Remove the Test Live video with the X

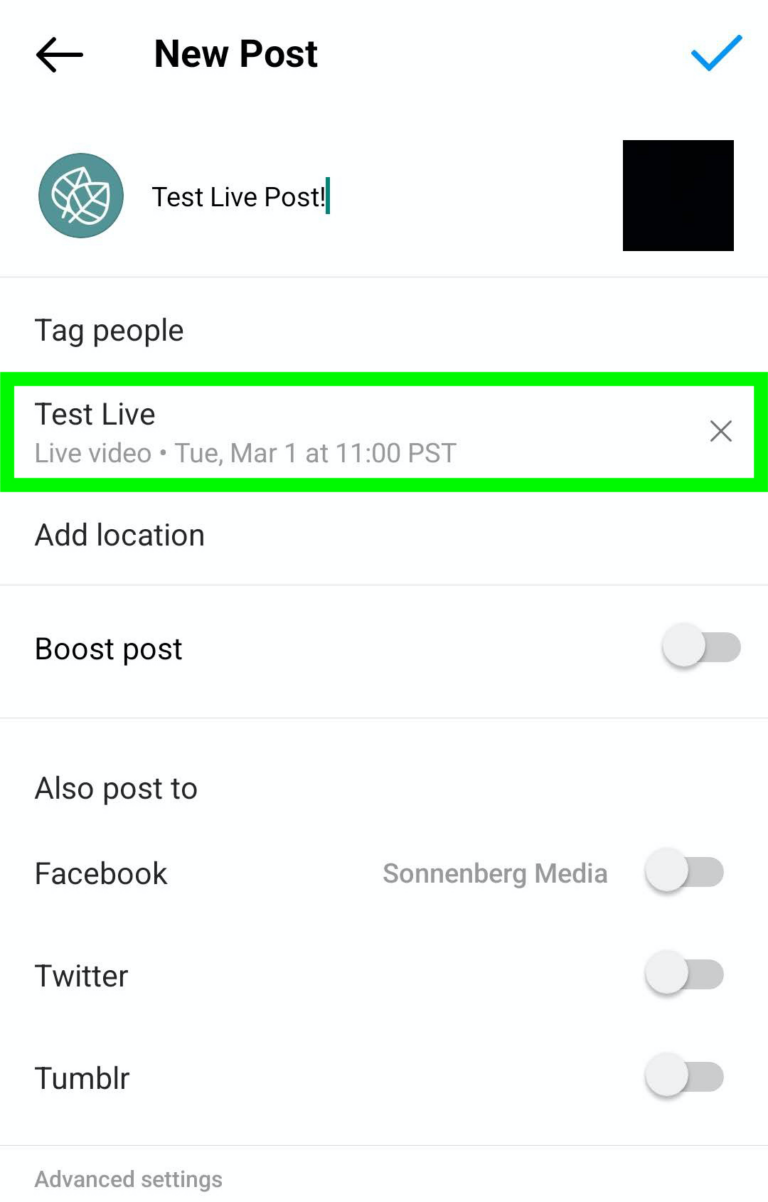tap(721, 431)
